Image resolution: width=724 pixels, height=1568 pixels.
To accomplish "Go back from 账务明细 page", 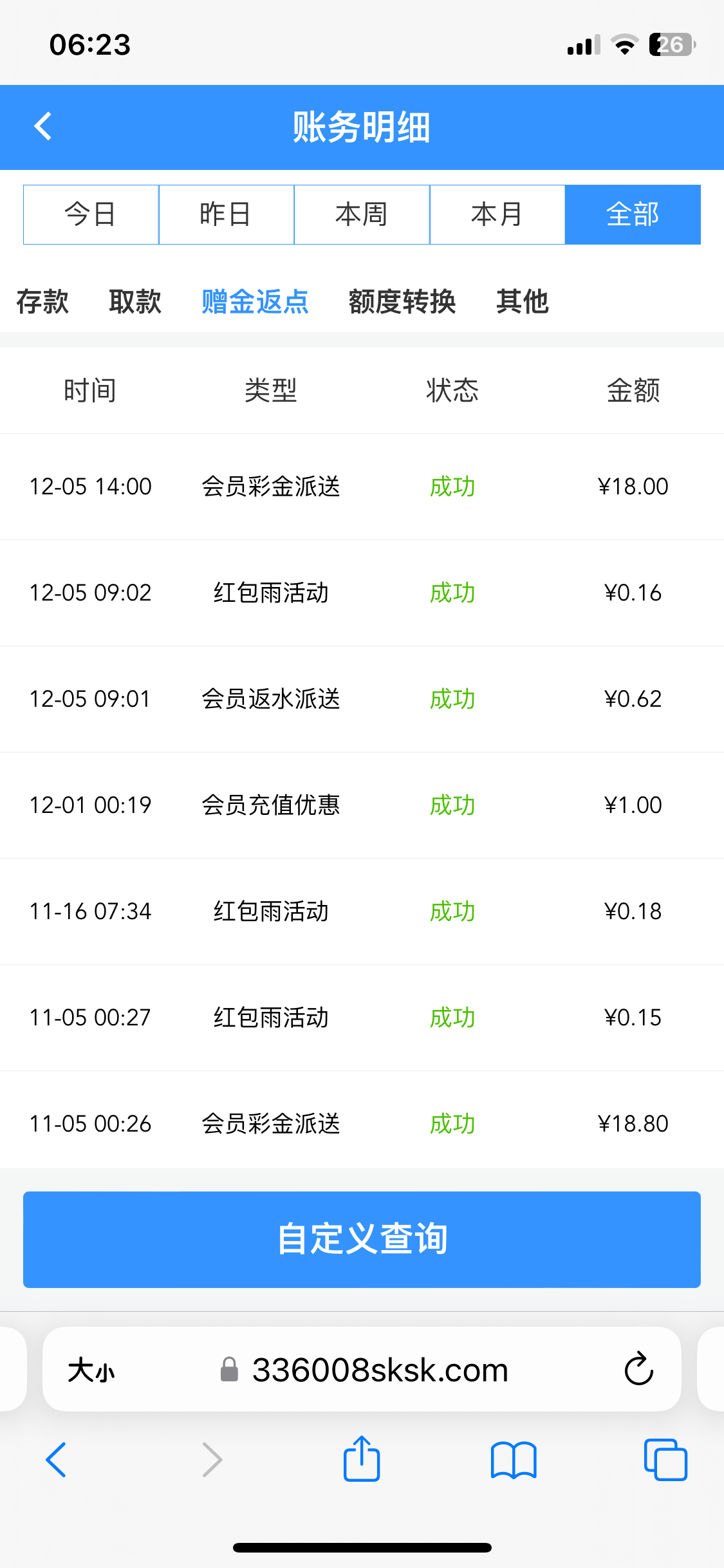I will 43,126.
